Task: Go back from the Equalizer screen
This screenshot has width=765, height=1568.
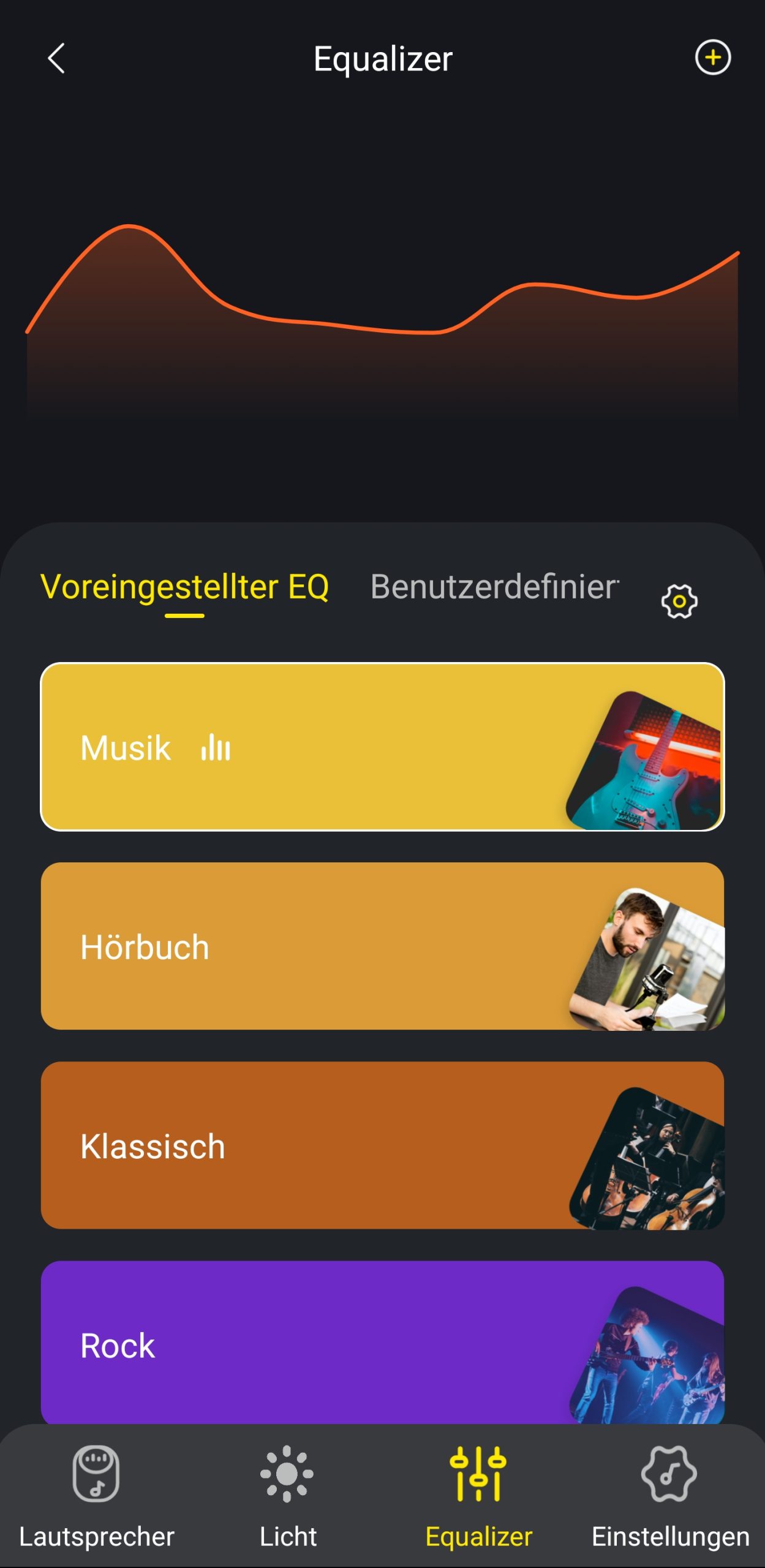Action: [56, 59]
